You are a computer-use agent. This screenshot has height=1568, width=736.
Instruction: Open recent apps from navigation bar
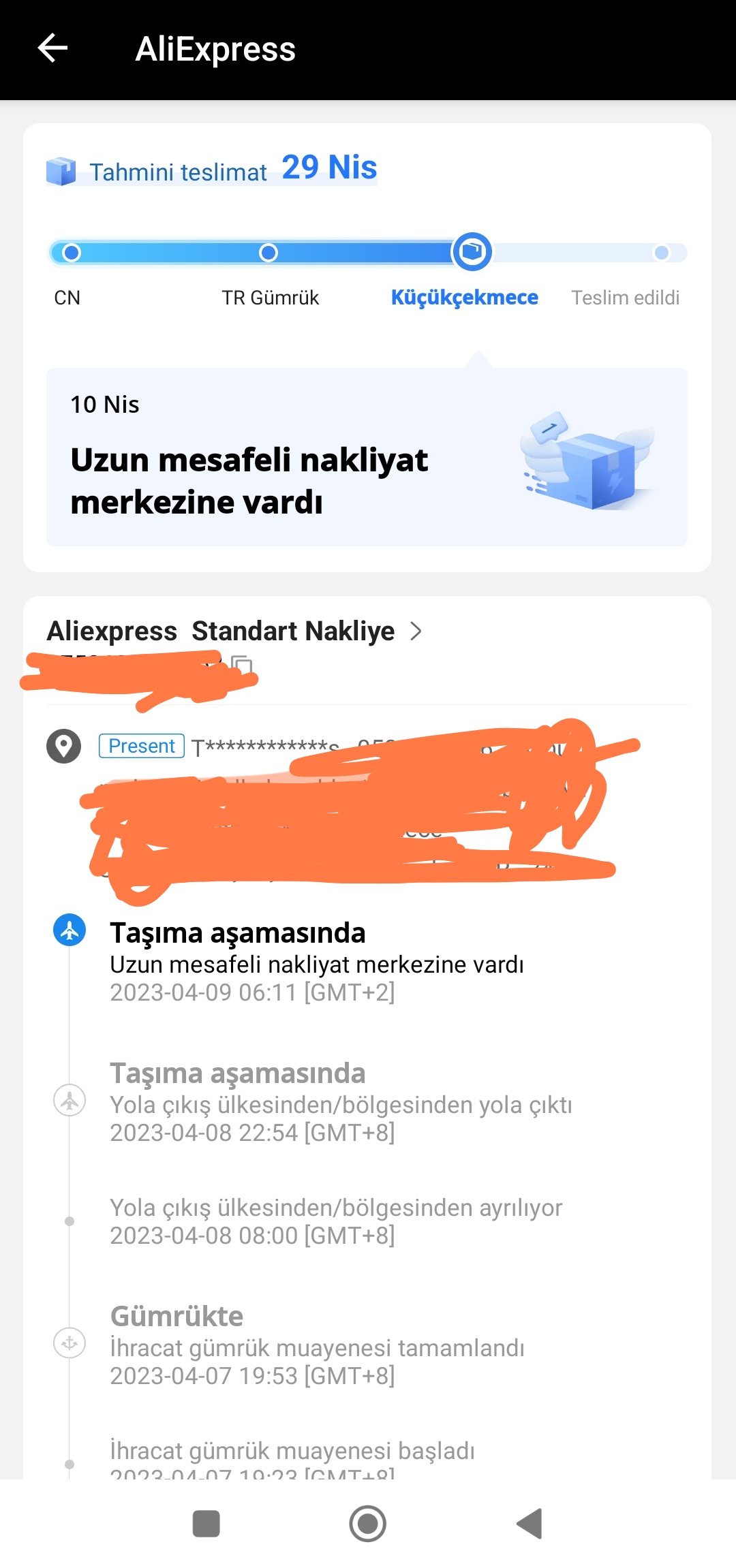[x=206, y=1524]
